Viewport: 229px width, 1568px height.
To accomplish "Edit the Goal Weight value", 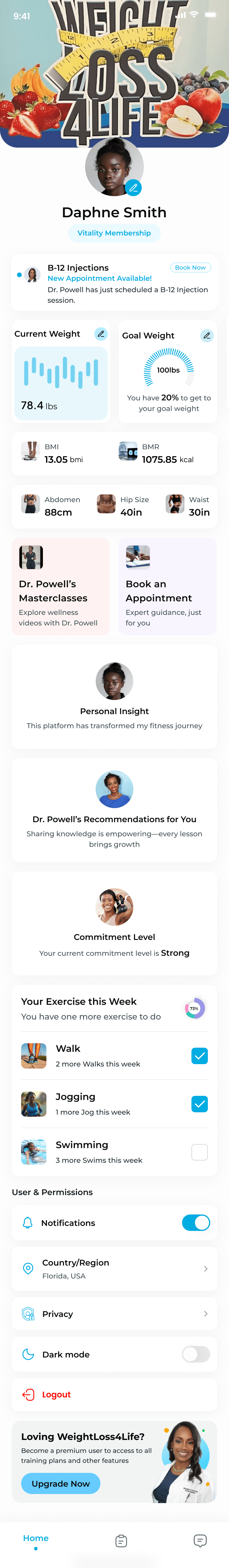I will pyautogui.click(x=207, y=335).
